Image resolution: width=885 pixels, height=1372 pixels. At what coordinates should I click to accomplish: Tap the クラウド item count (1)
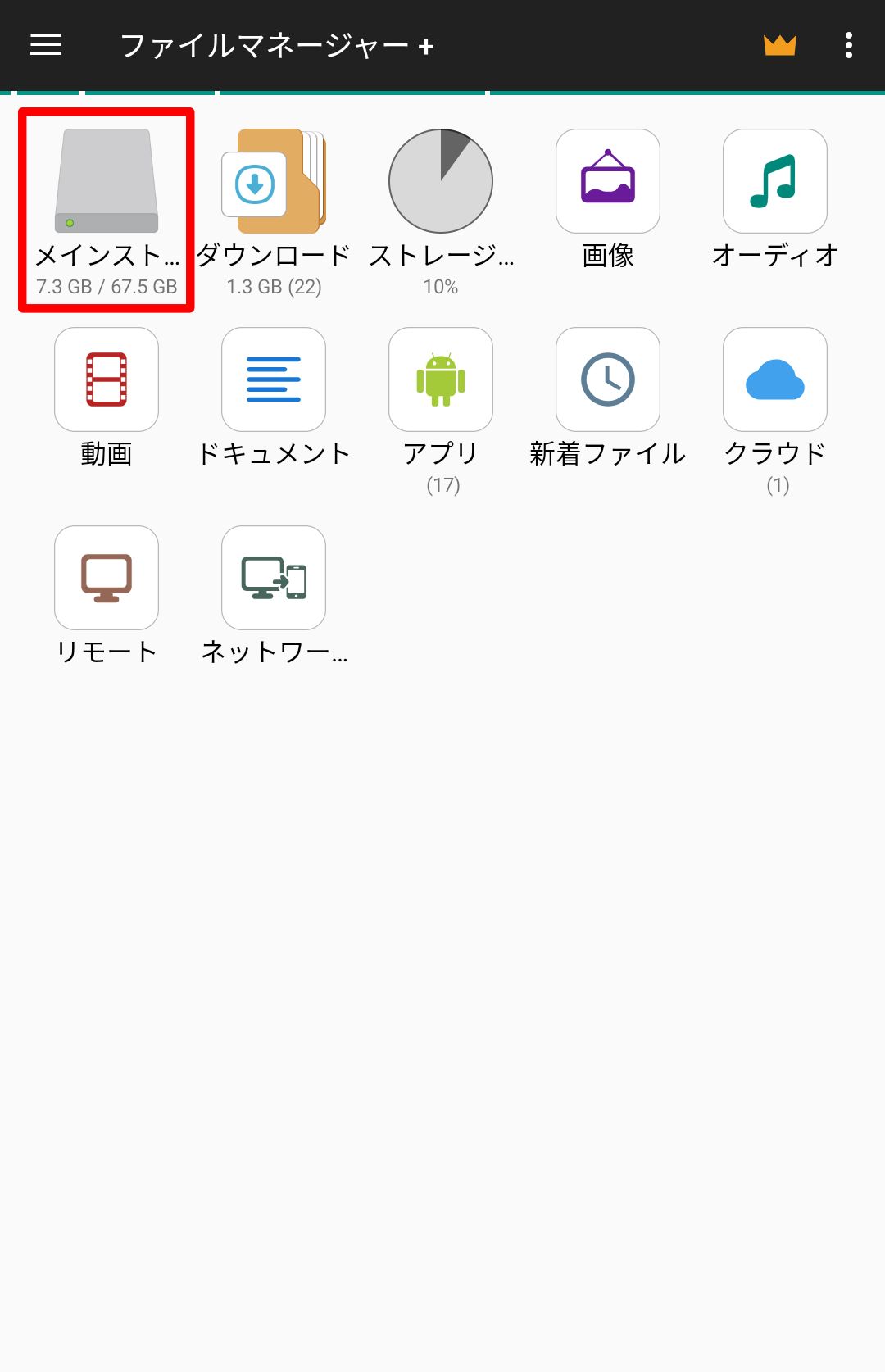point(775,485)
